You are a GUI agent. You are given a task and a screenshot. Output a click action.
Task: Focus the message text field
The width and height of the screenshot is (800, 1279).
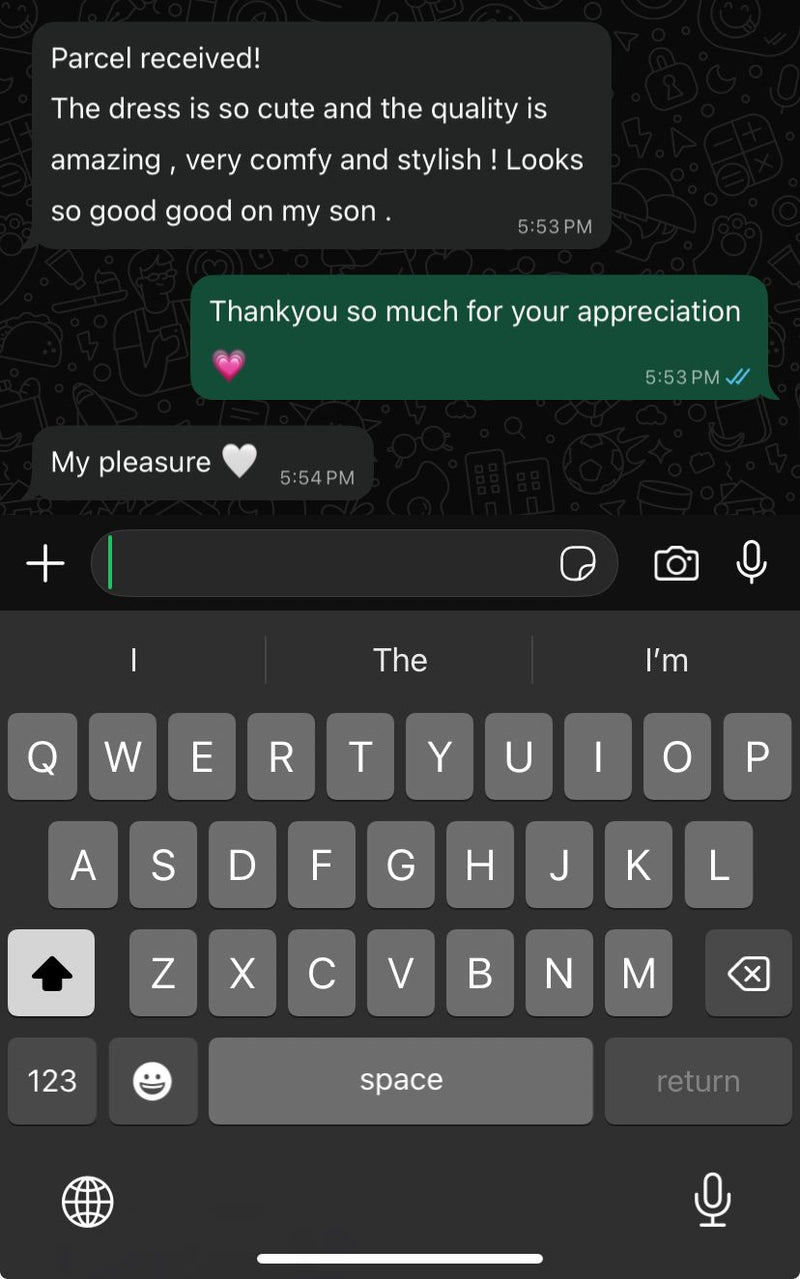point(330,564)
